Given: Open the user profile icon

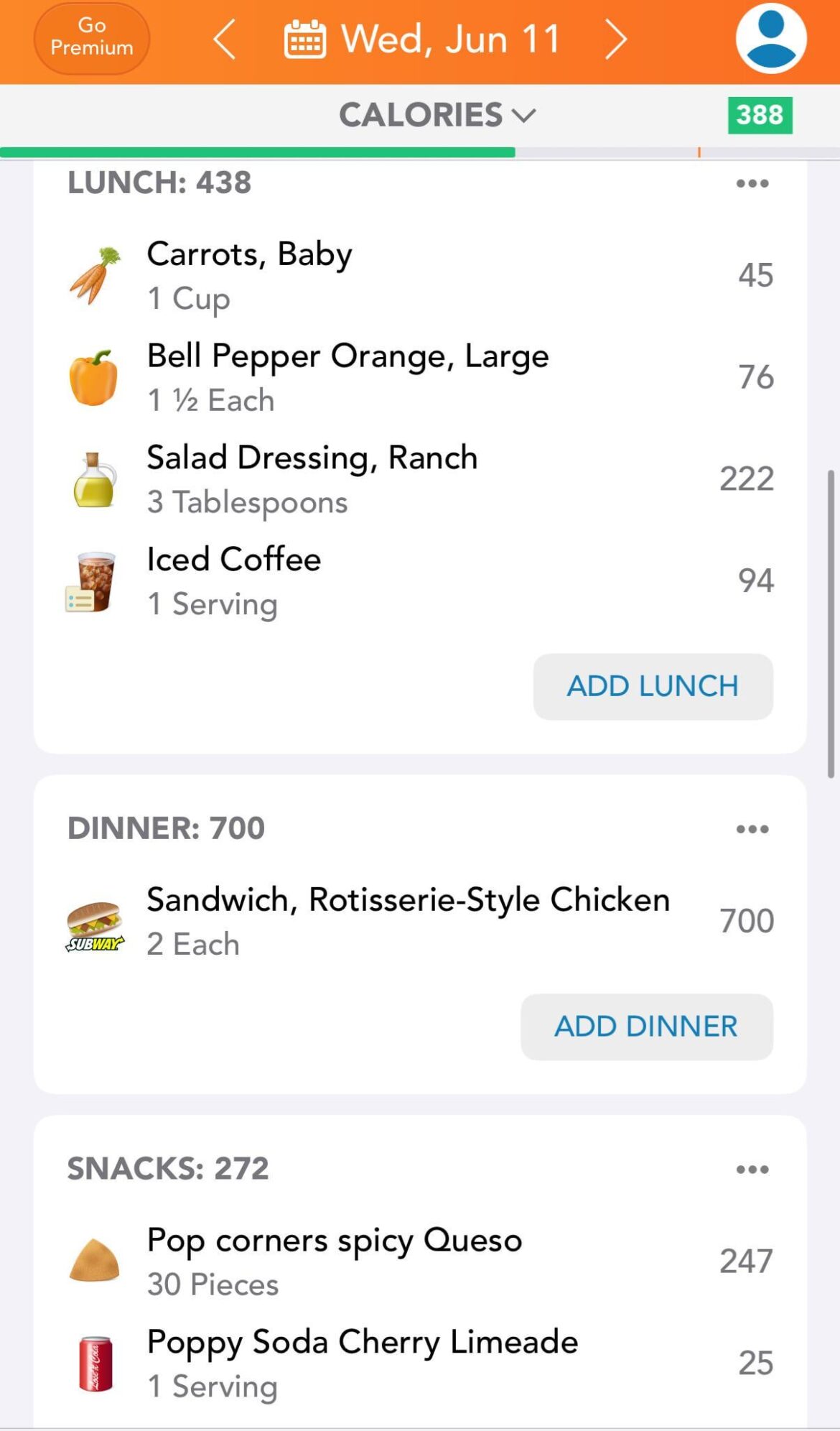Looking at the screenshot, I should pyautogui.click(x=772, y=40).
